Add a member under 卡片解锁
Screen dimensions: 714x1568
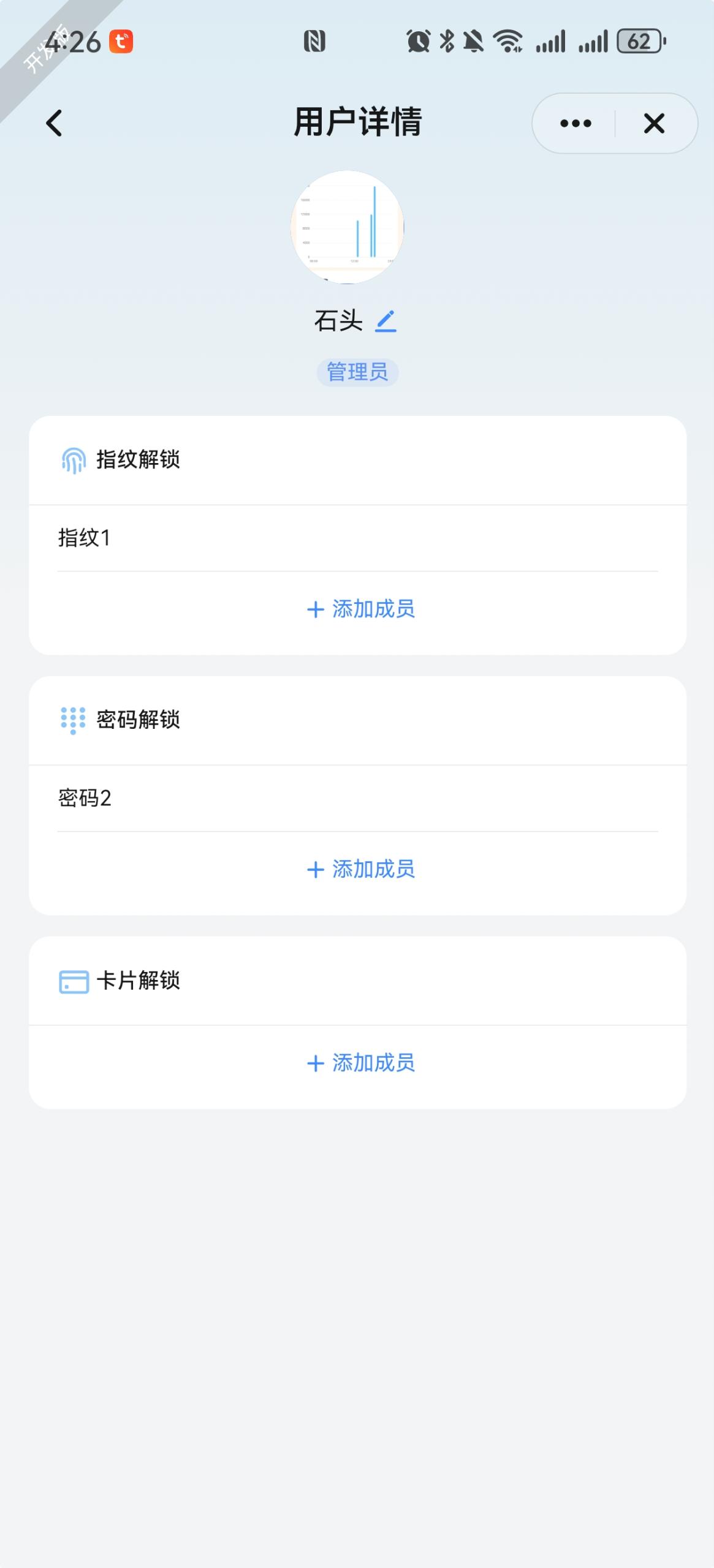click(360, 1063)
